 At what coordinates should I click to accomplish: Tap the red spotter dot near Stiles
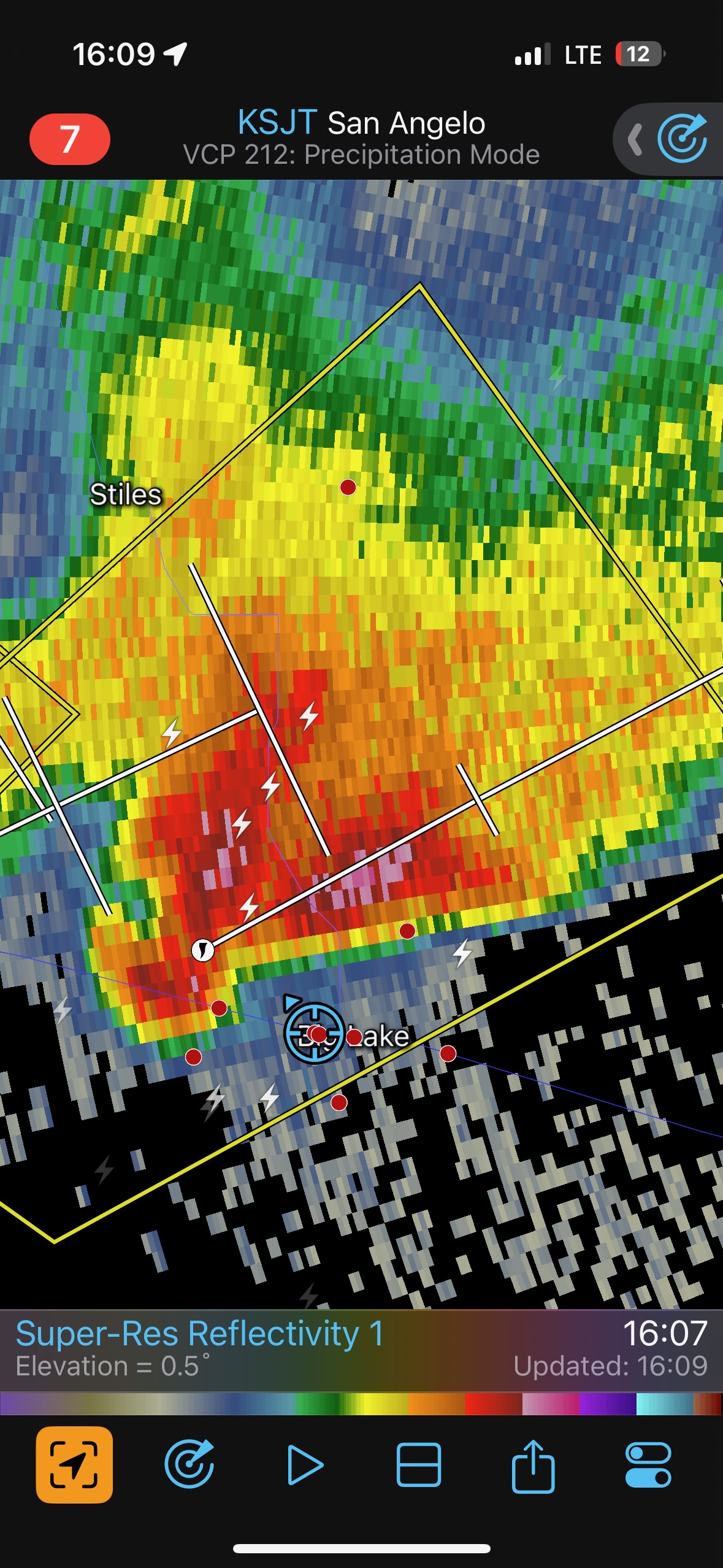click(348, 487)
